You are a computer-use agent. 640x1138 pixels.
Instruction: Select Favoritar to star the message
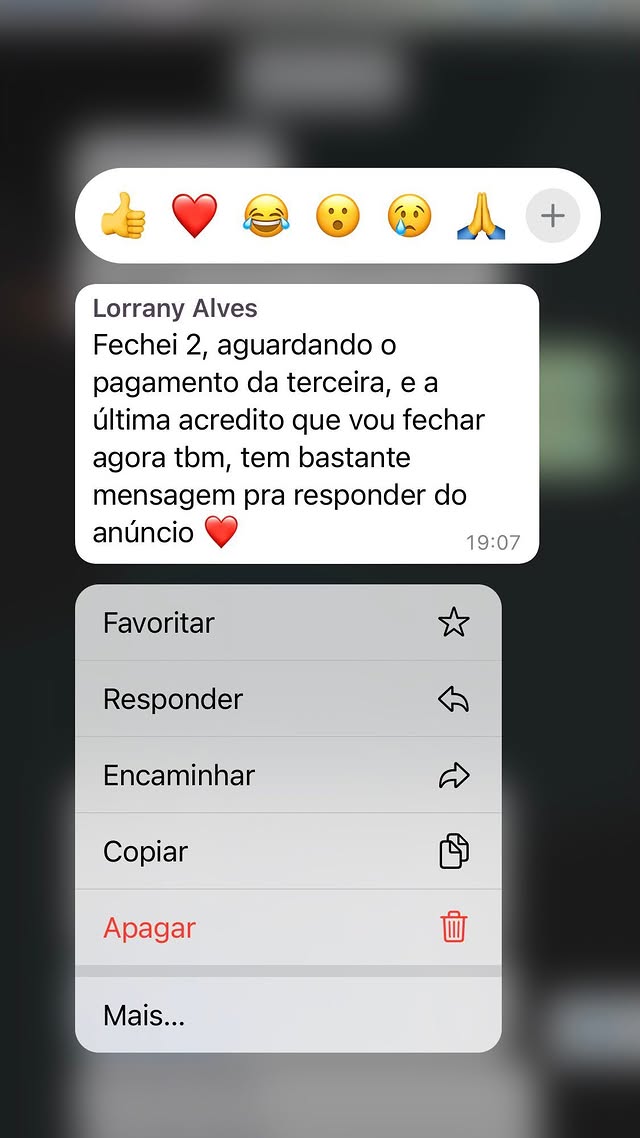coord(288,623)
